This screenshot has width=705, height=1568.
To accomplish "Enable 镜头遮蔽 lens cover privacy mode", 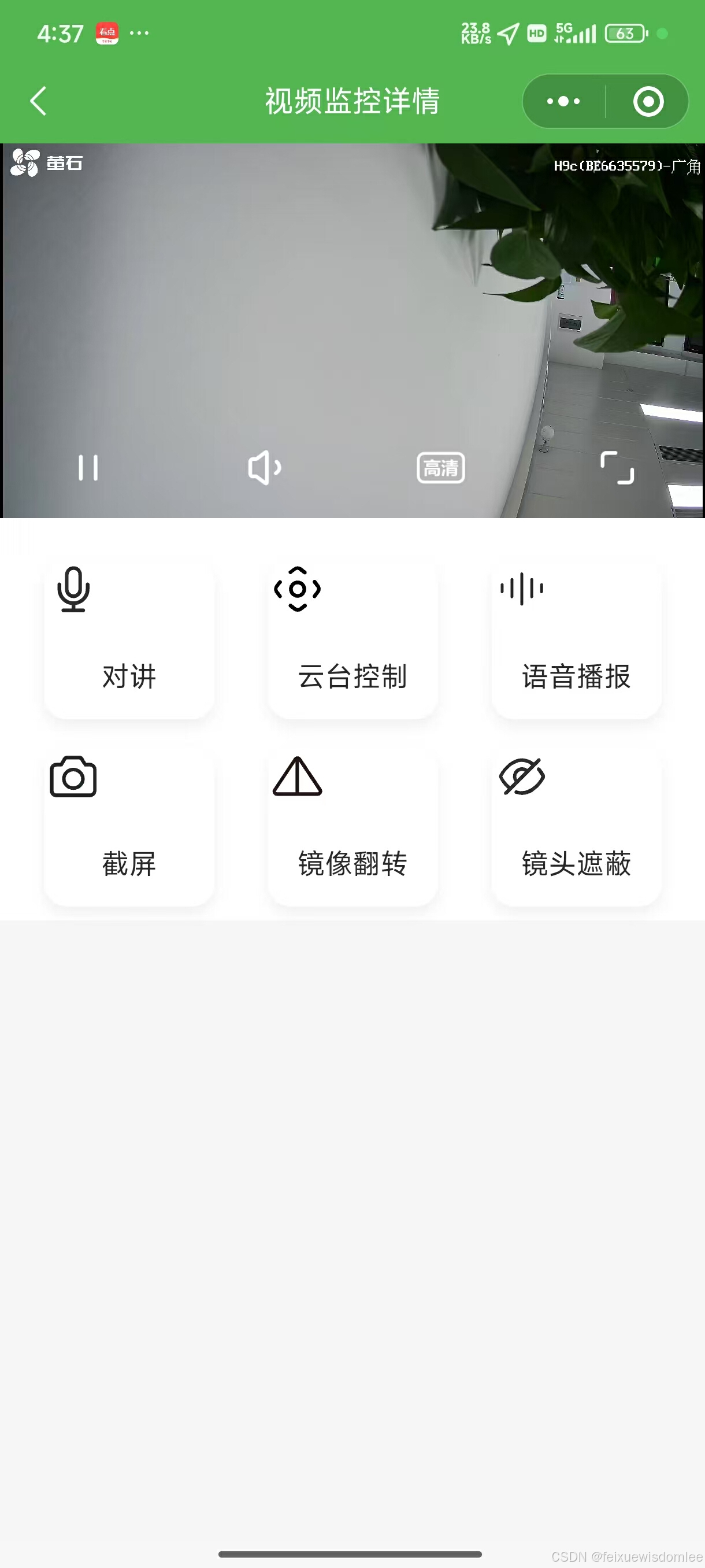I will pyautogui.click(x=576, y=828).
